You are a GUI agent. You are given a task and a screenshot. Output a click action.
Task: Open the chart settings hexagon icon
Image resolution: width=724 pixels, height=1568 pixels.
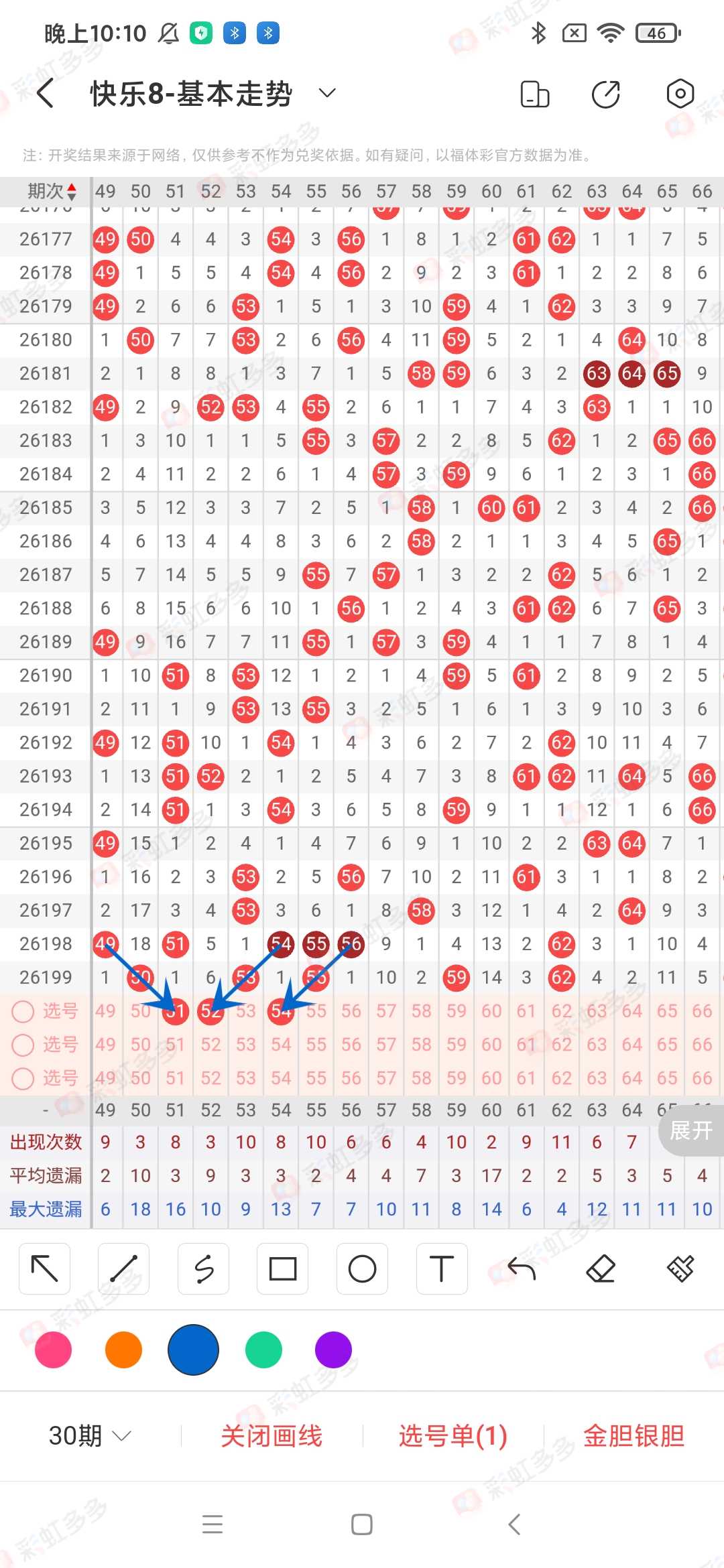(680, 94)
